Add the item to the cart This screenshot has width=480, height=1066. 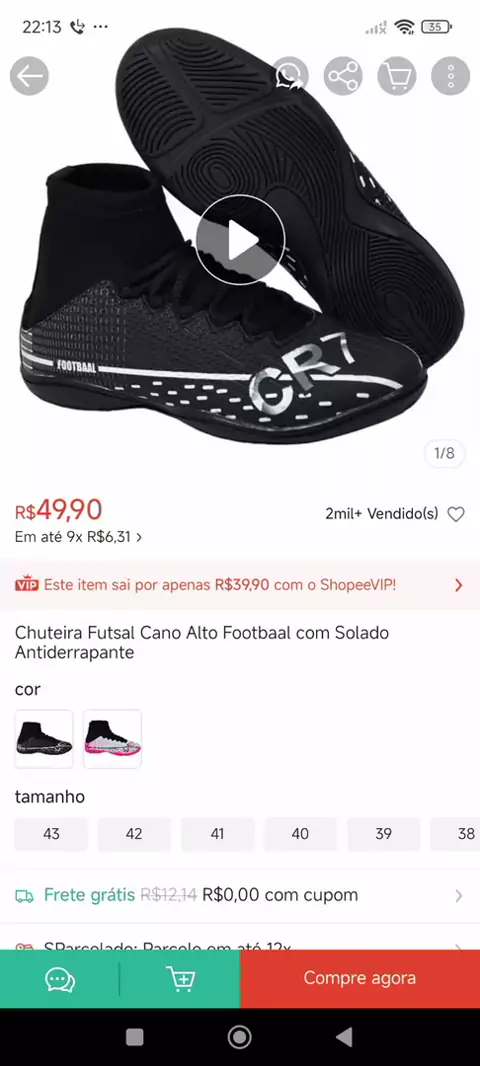180,979
